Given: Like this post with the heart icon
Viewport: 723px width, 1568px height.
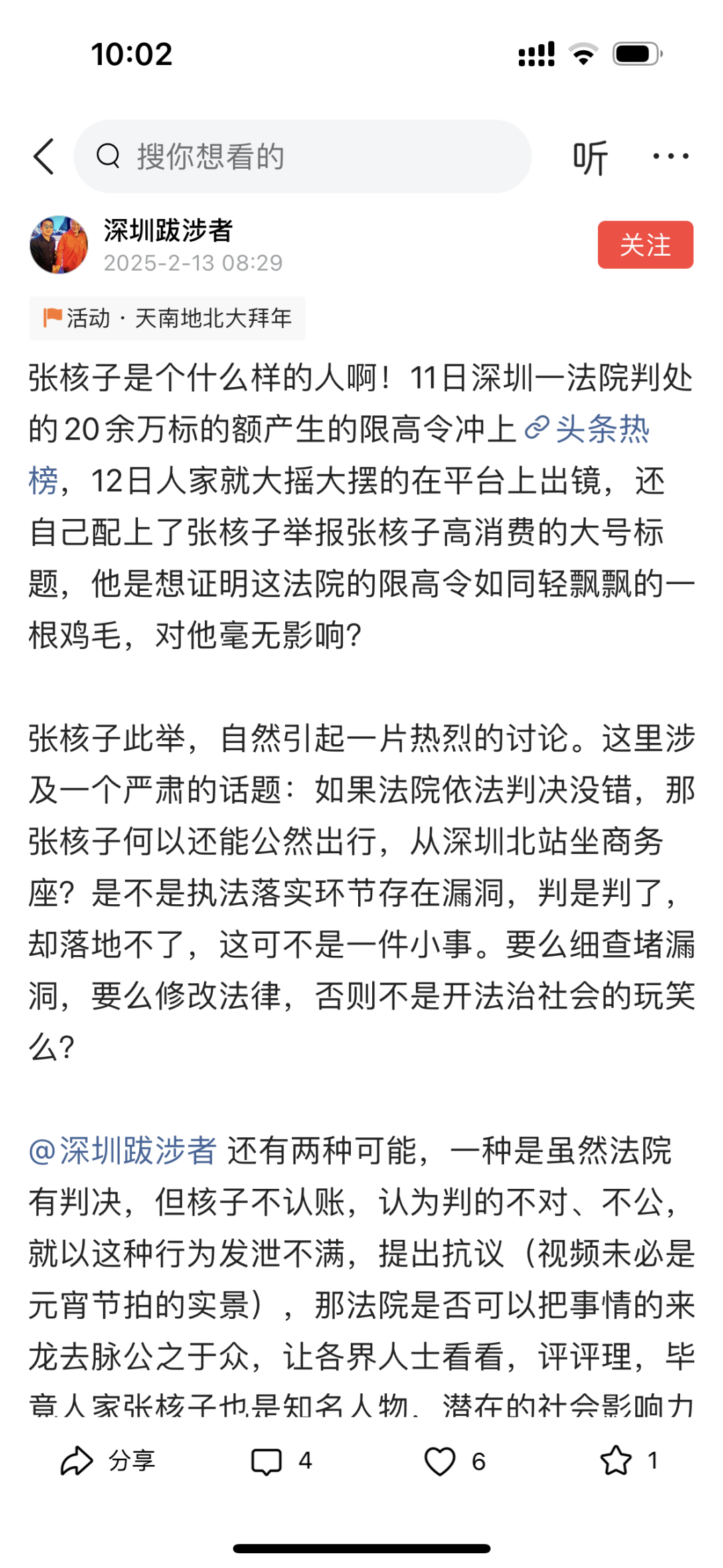Looking at the screenshot, I should click(x=455, y=1461).
